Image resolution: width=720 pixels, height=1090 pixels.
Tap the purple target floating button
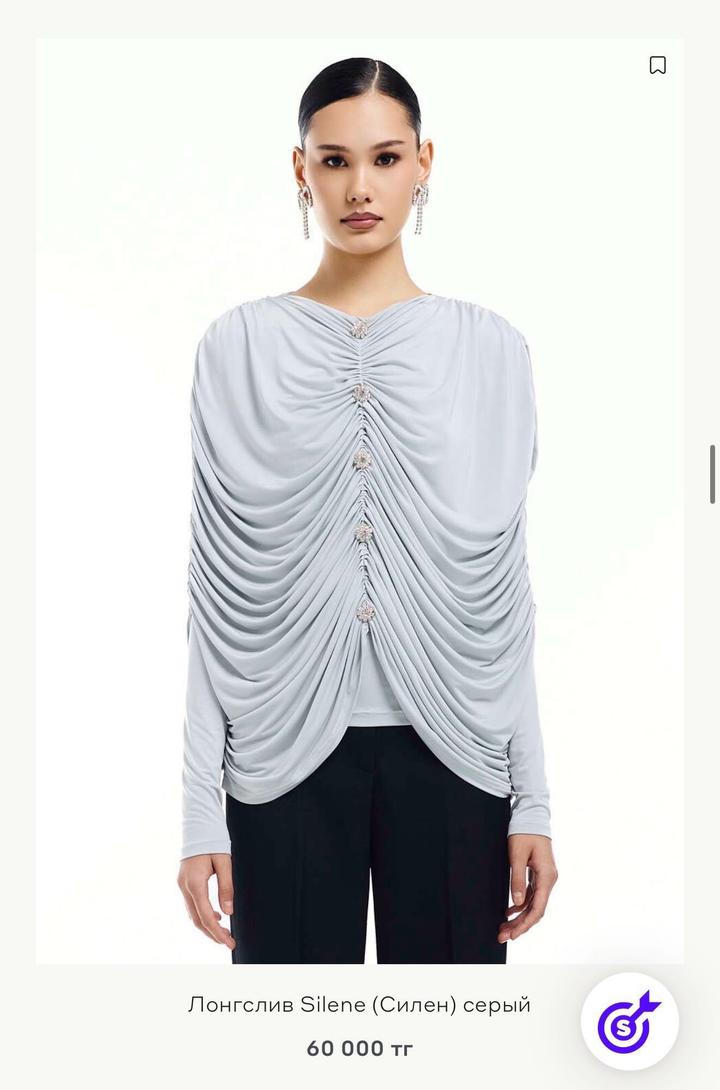click(x=630, y=1021)
